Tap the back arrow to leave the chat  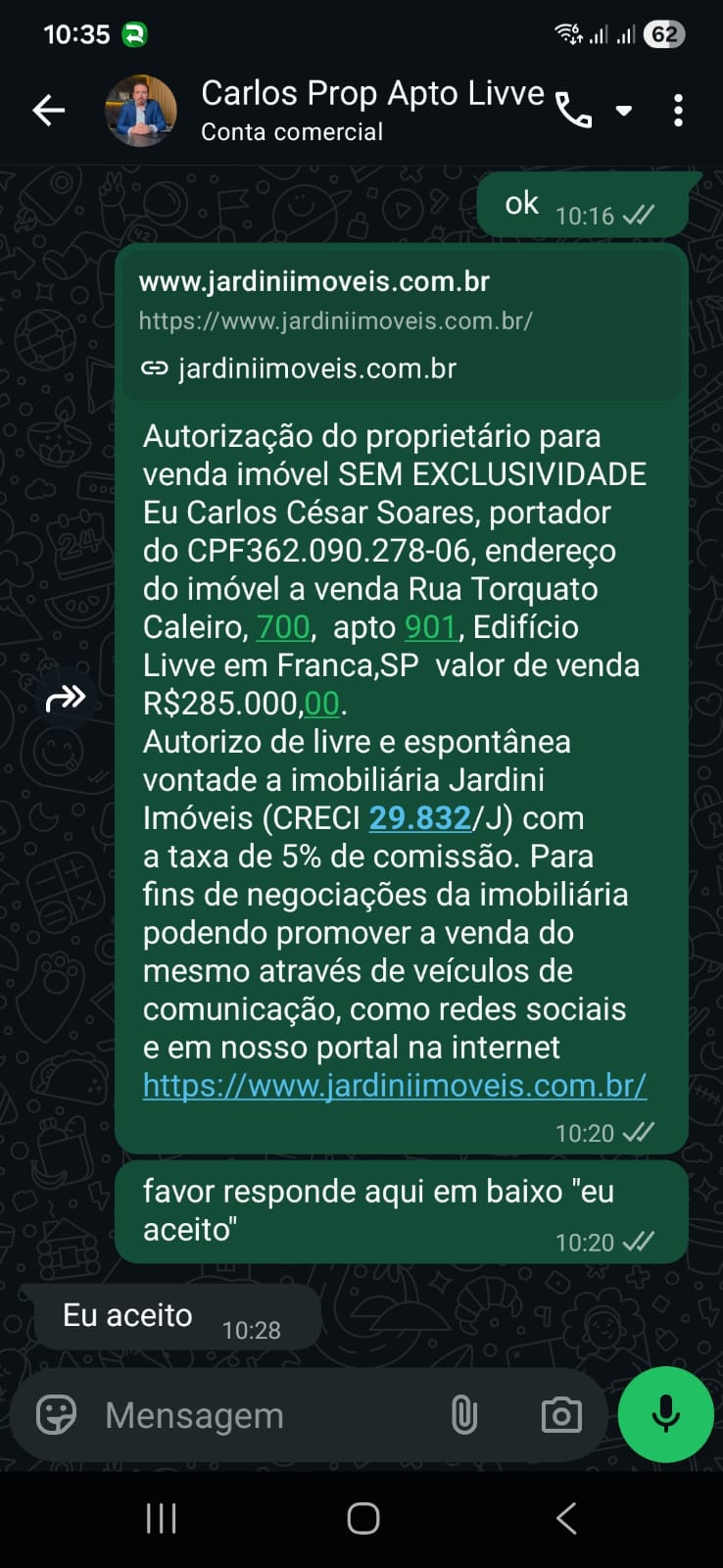pos(48,111)
